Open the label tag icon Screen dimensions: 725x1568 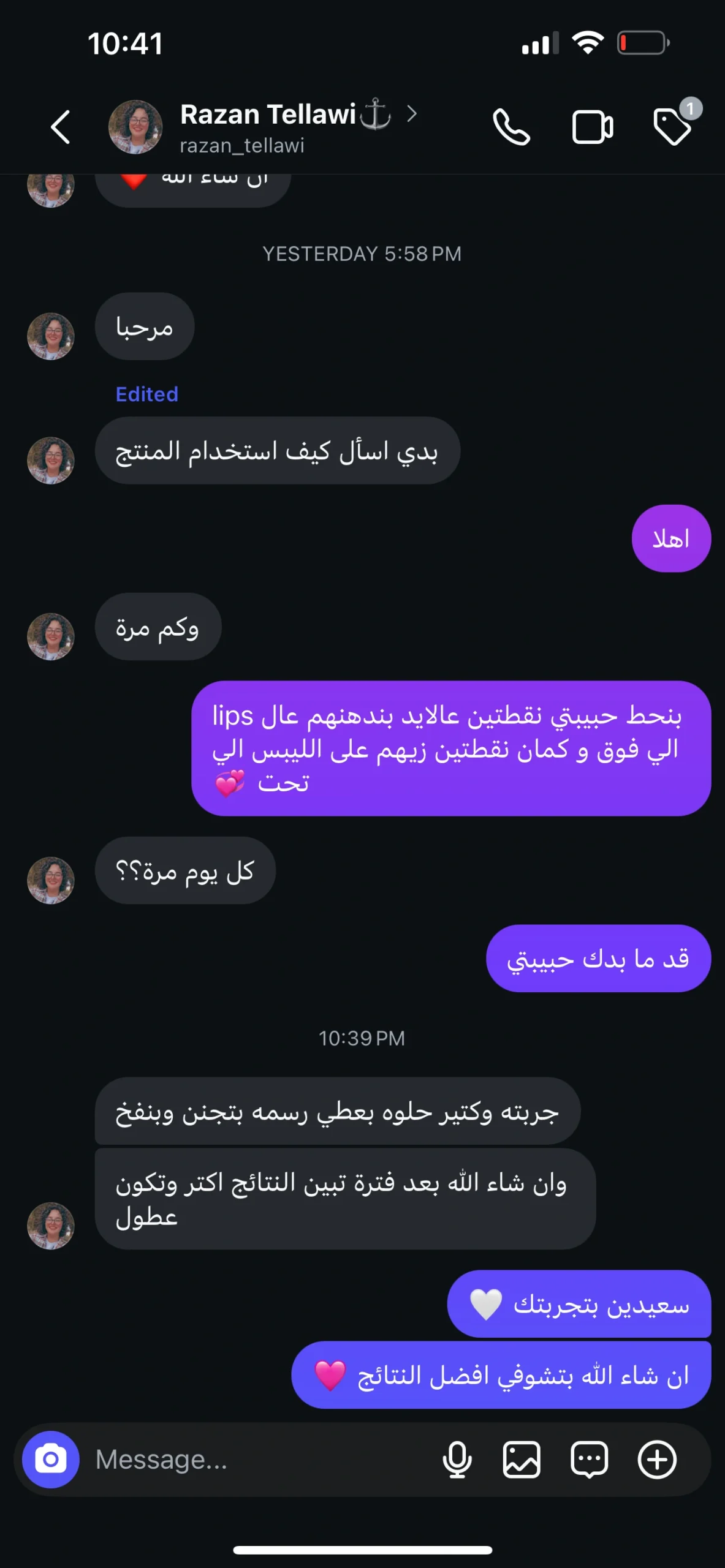pos(672,127)
